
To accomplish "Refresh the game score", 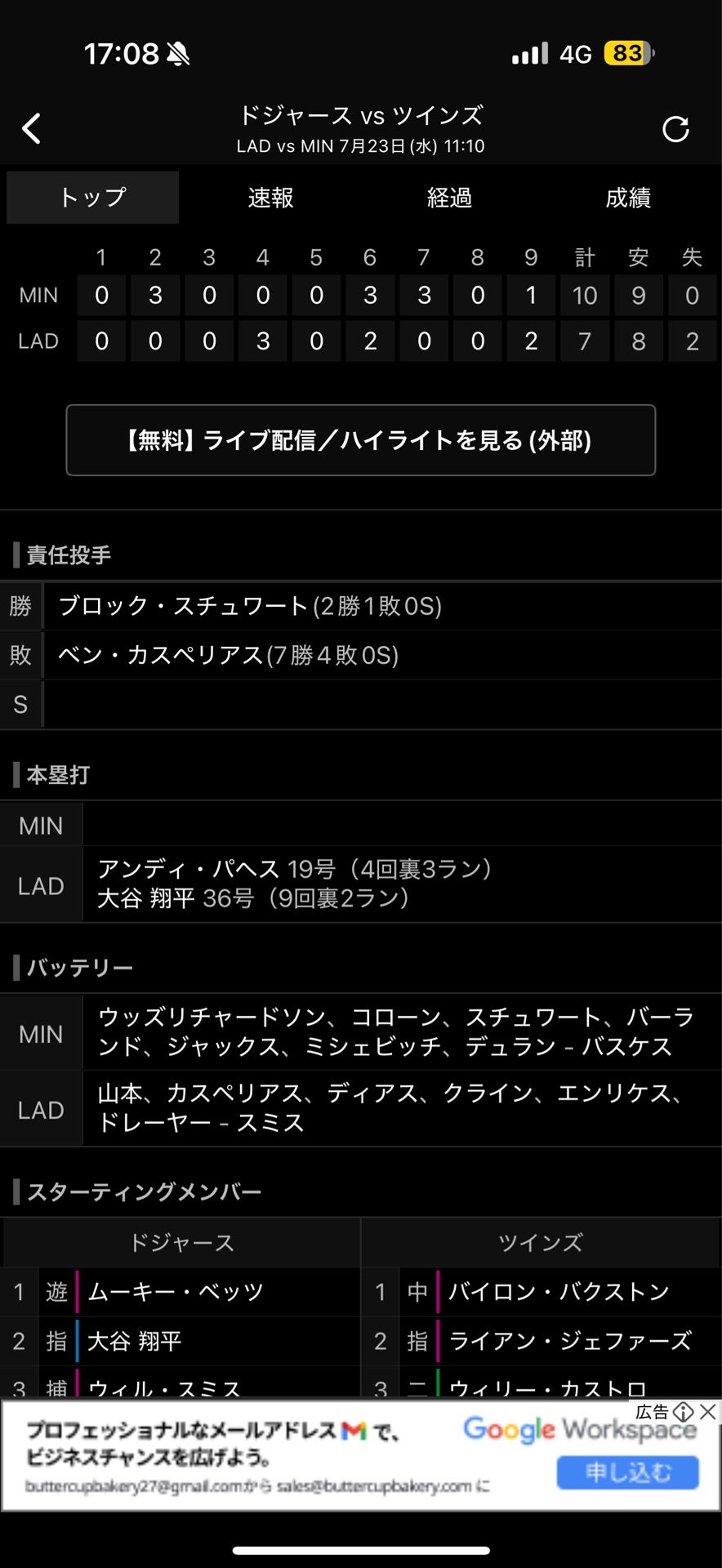I will [x=675, y=129].
